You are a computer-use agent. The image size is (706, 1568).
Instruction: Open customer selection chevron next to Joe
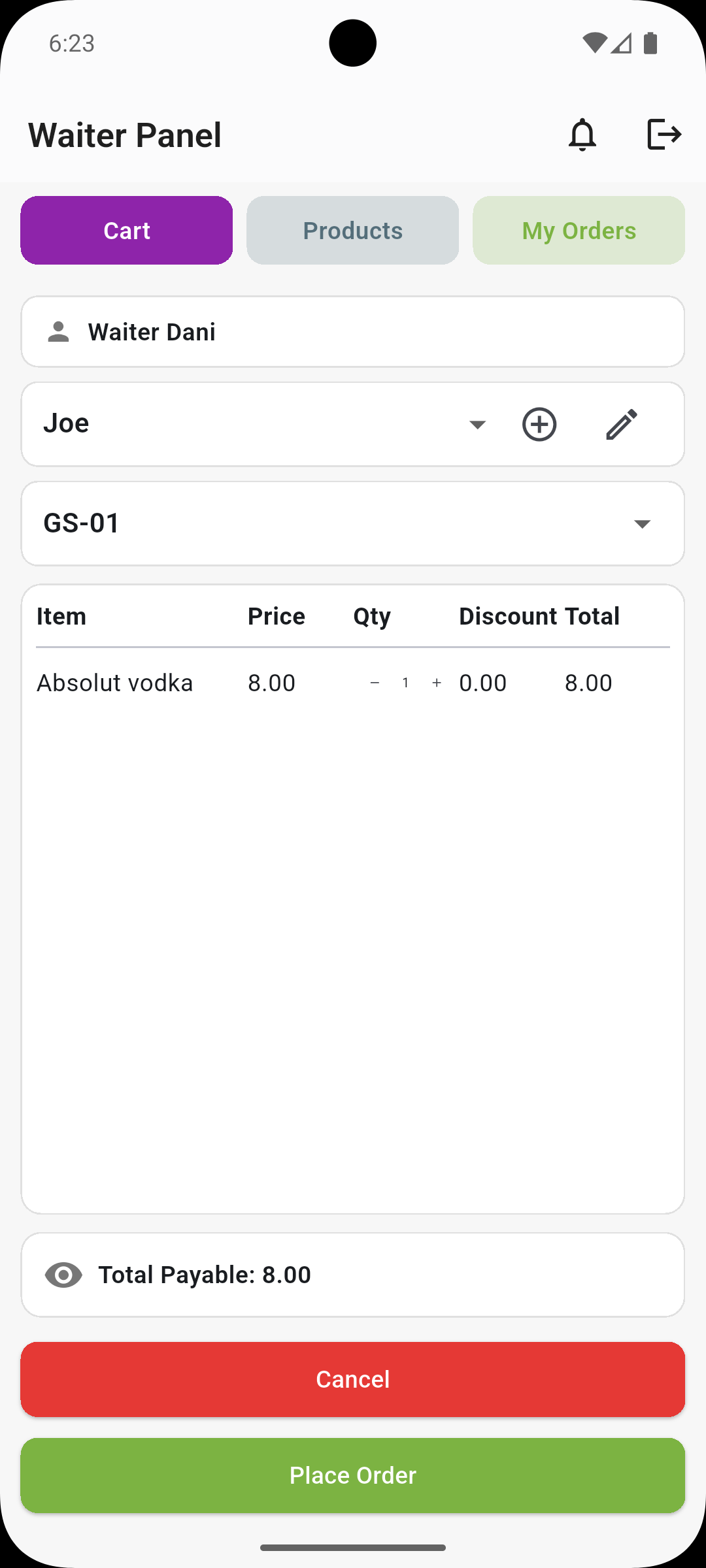(x=477, y=424)
